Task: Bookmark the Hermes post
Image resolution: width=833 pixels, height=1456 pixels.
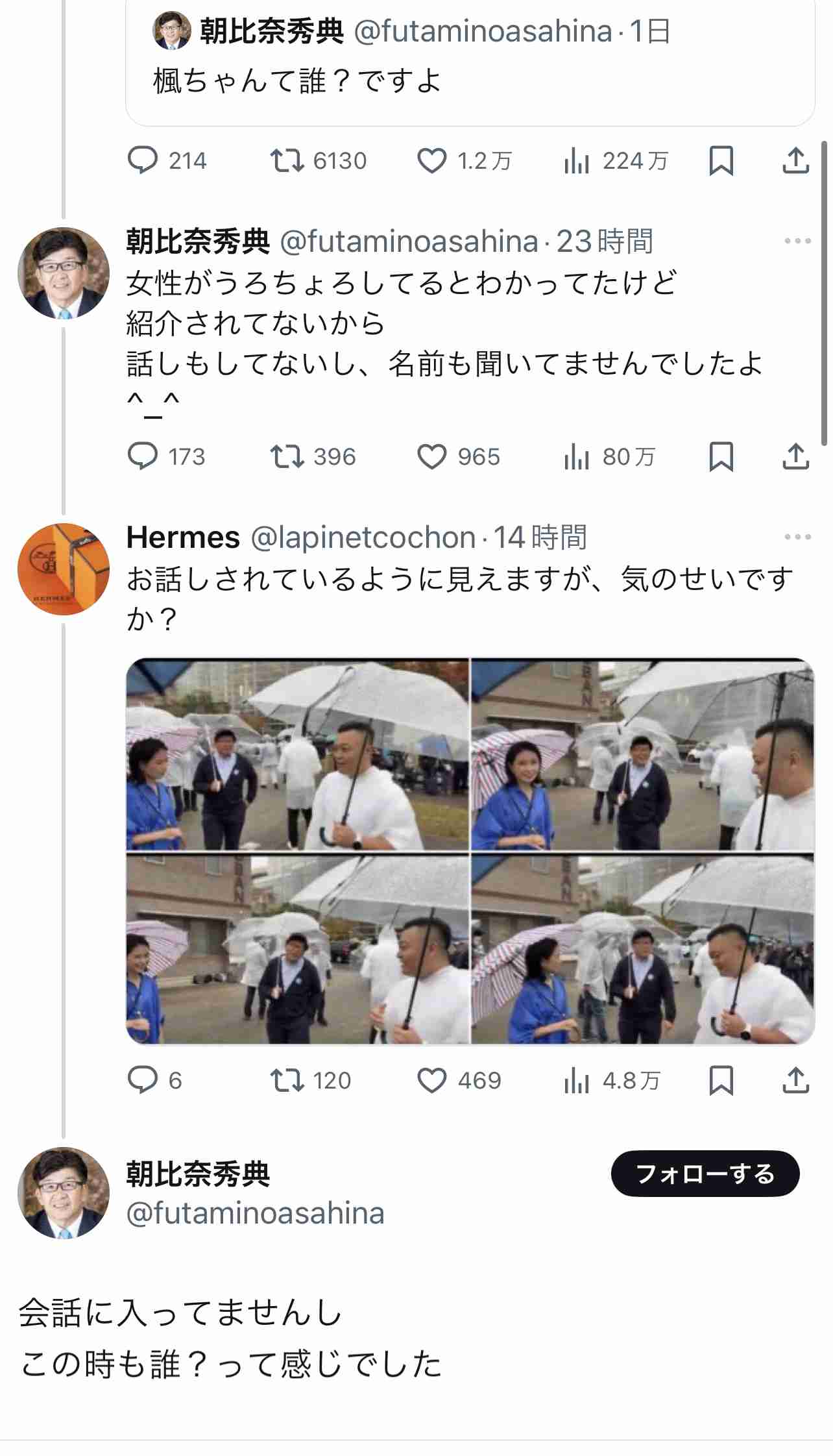Action: [x=721, y=1081]
